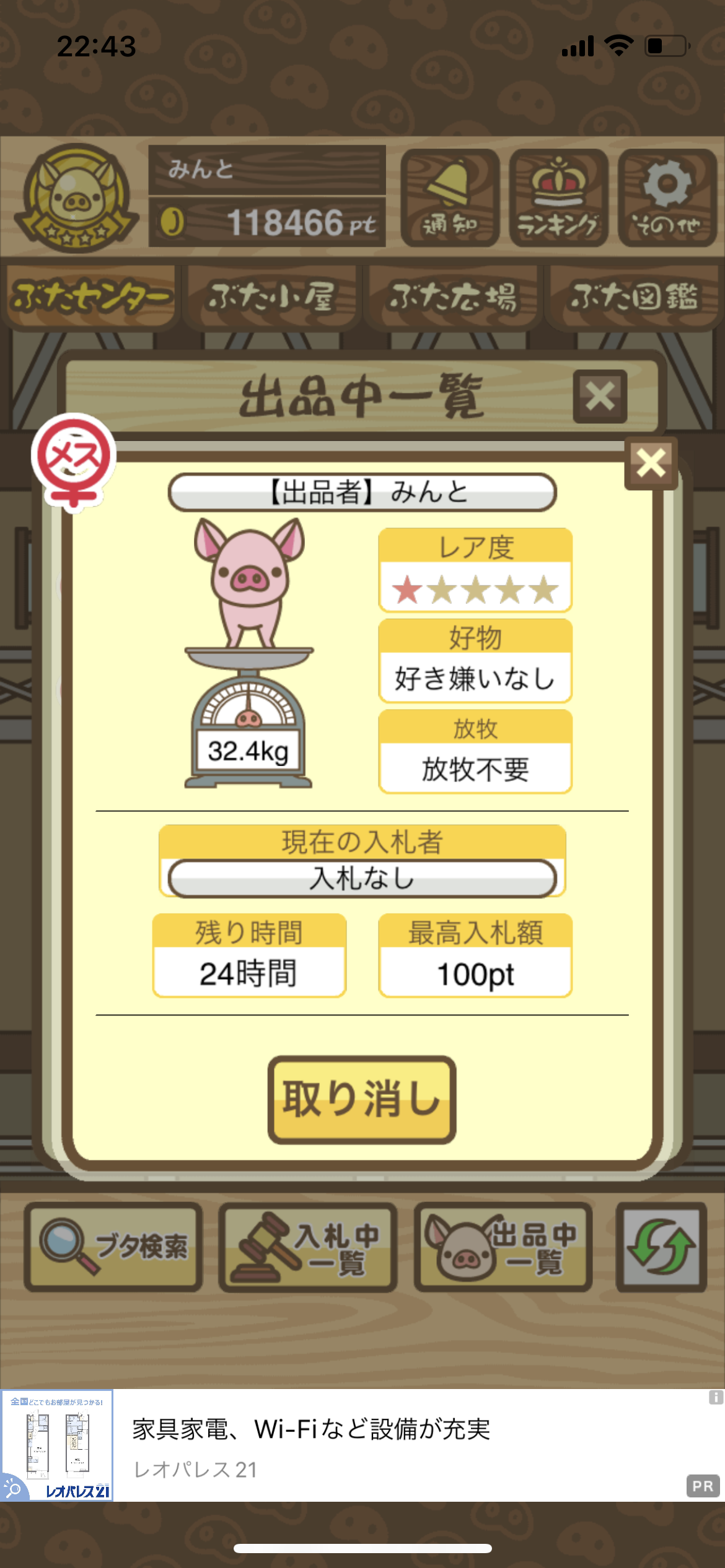This screenshot has height=1568, width=725.
Task: Open the 入札中一覧 bidding list
Action: (x=308, y=1247)
